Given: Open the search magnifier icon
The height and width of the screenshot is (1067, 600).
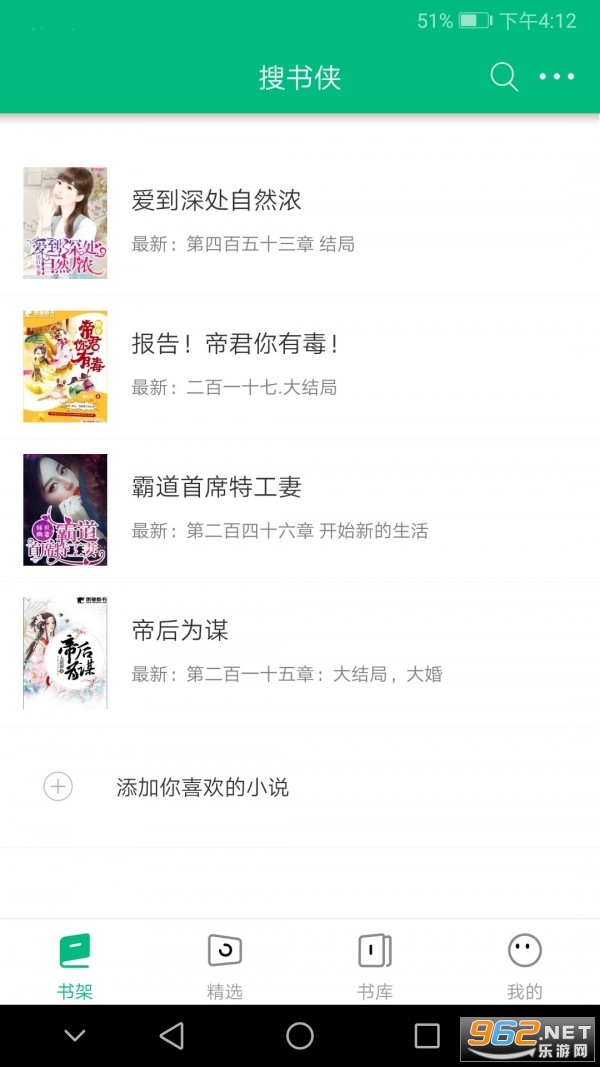Looking at the screenshot, I should pos(504,77).
